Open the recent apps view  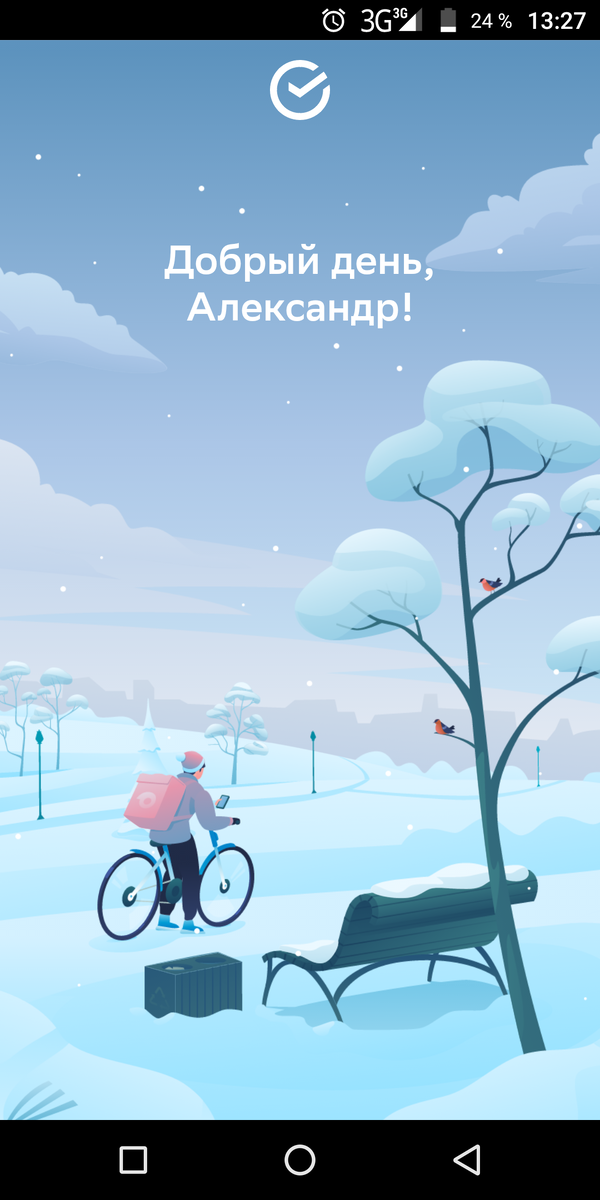pos(133,1159)
